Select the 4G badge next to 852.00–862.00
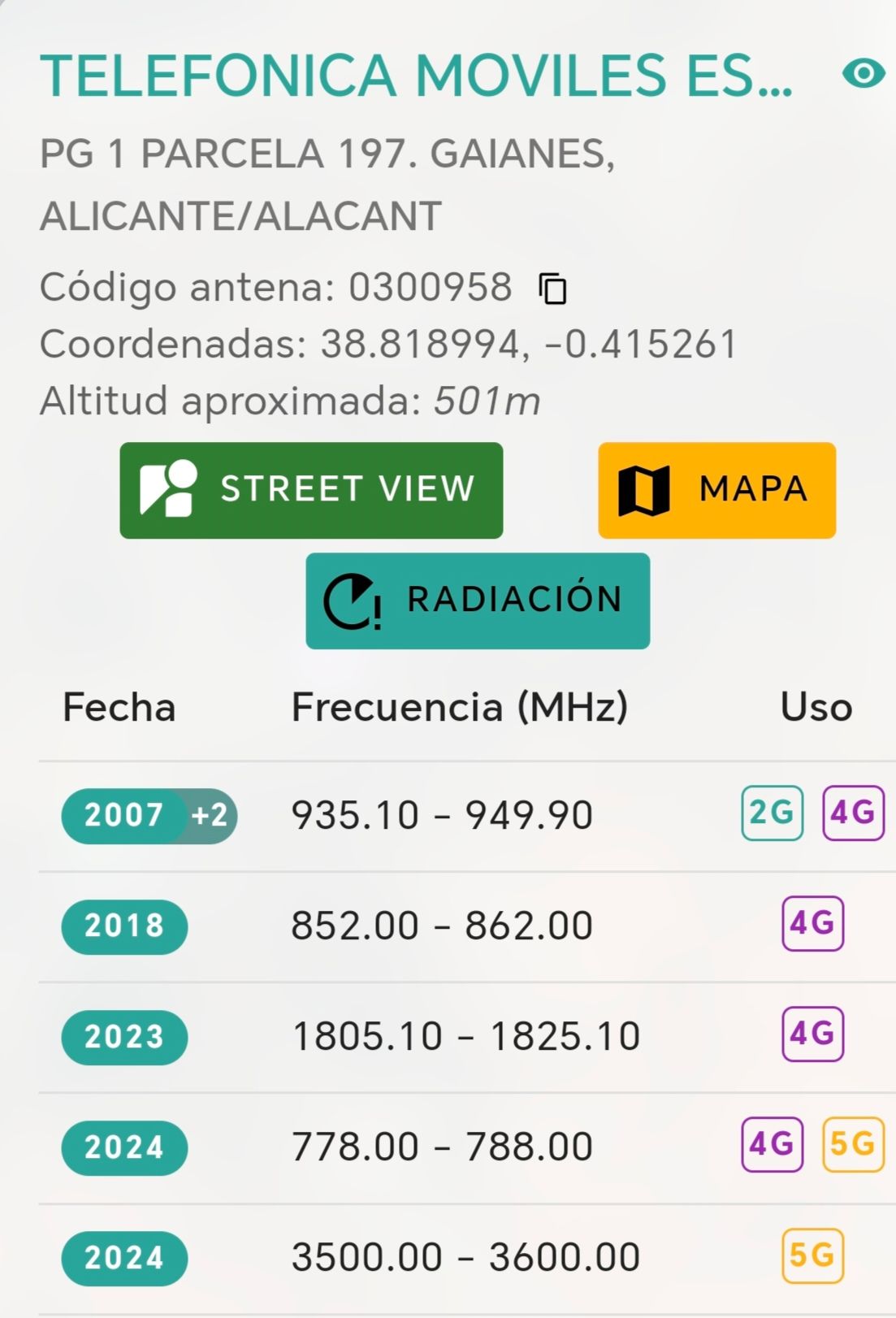The height and width of the screenshot is (1318, 896). pos(815,922)
